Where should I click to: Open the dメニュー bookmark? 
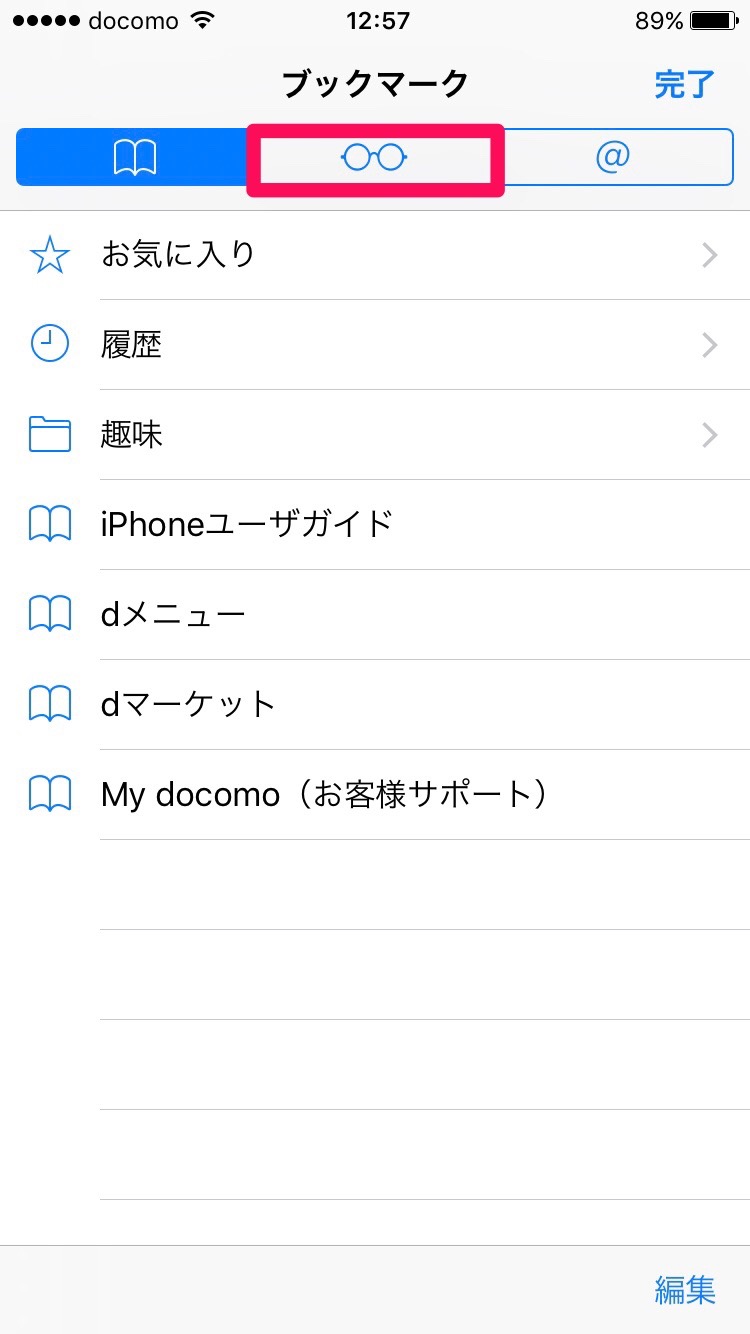point(375,614)
